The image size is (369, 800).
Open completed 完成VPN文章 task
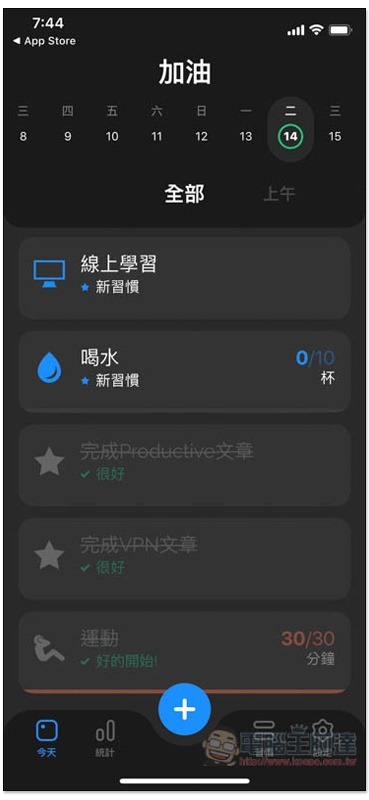pos(185,559)
